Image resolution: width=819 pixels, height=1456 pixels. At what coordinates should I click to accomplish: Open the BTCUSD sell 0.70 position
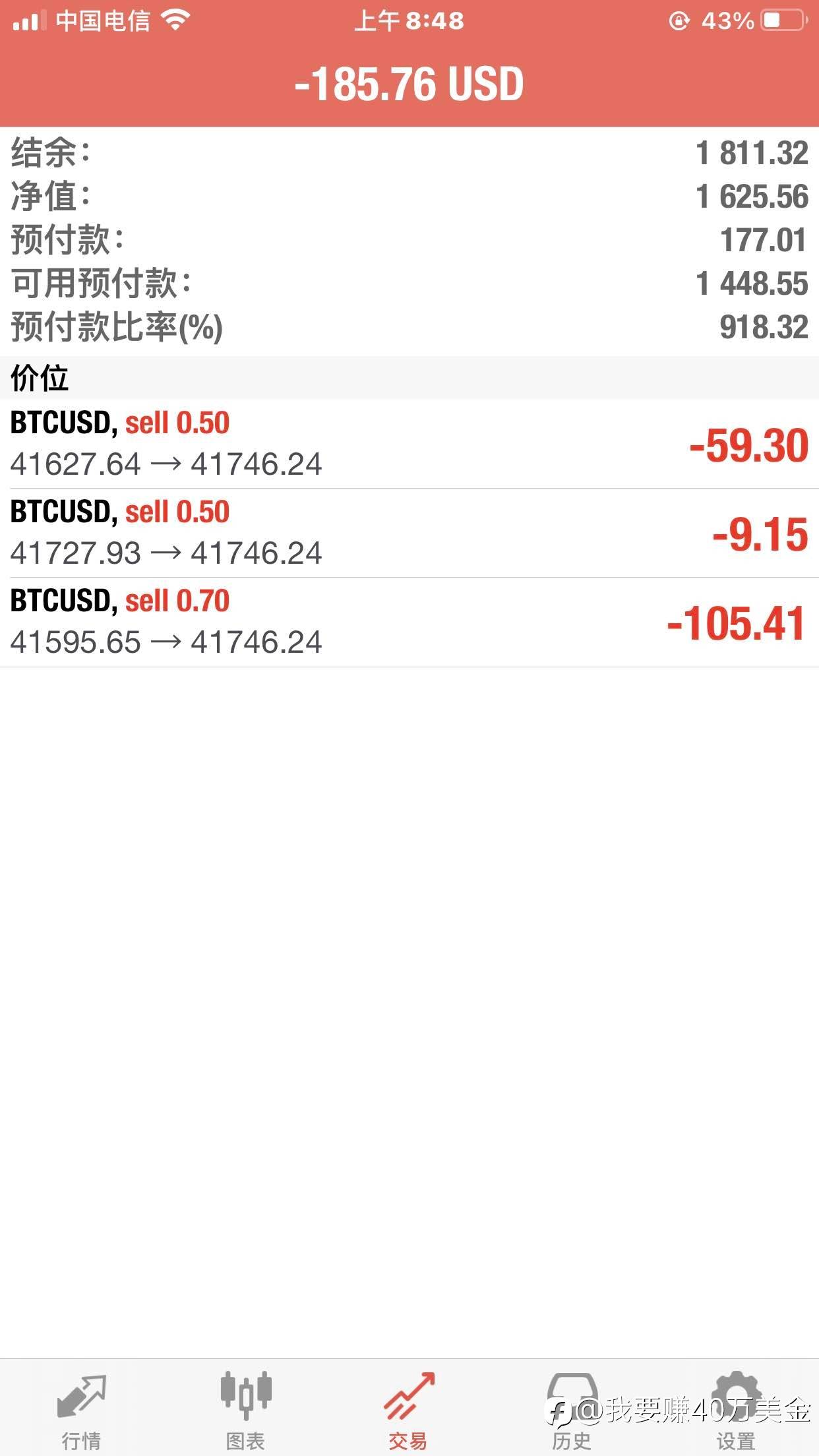tap(409, 622)
